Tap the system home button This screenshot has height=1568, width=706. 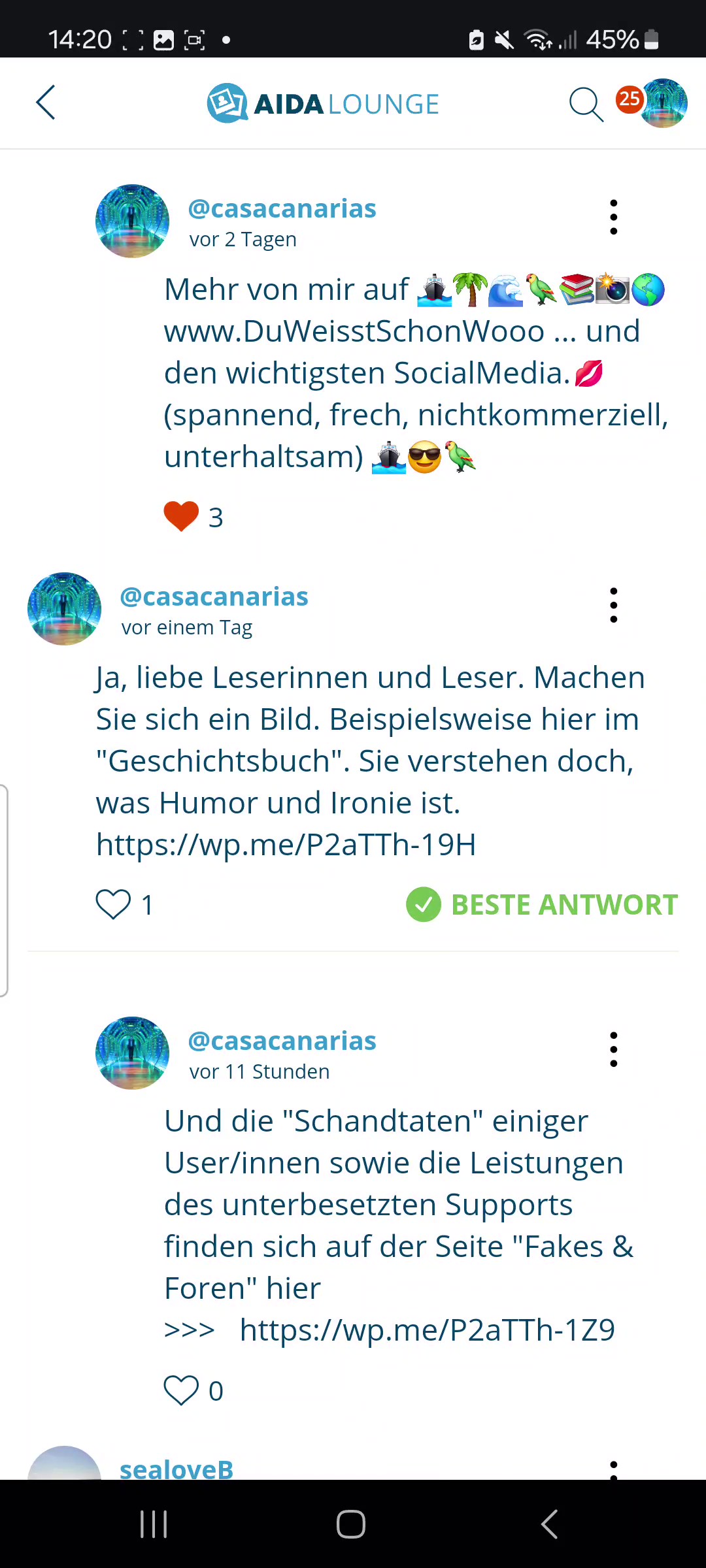click(x=351, y=1524)
